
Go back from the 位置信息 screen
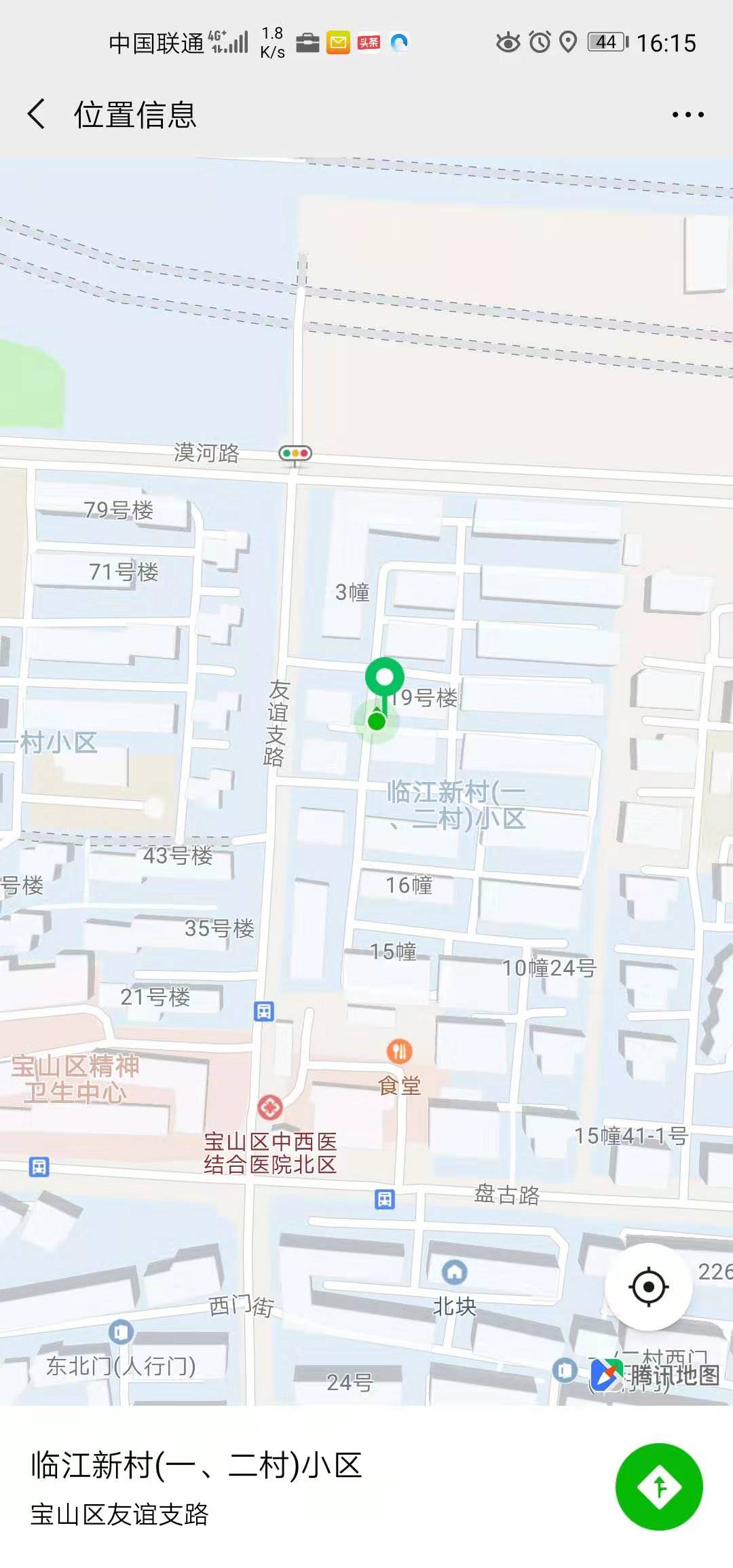(x=37, y=113)
